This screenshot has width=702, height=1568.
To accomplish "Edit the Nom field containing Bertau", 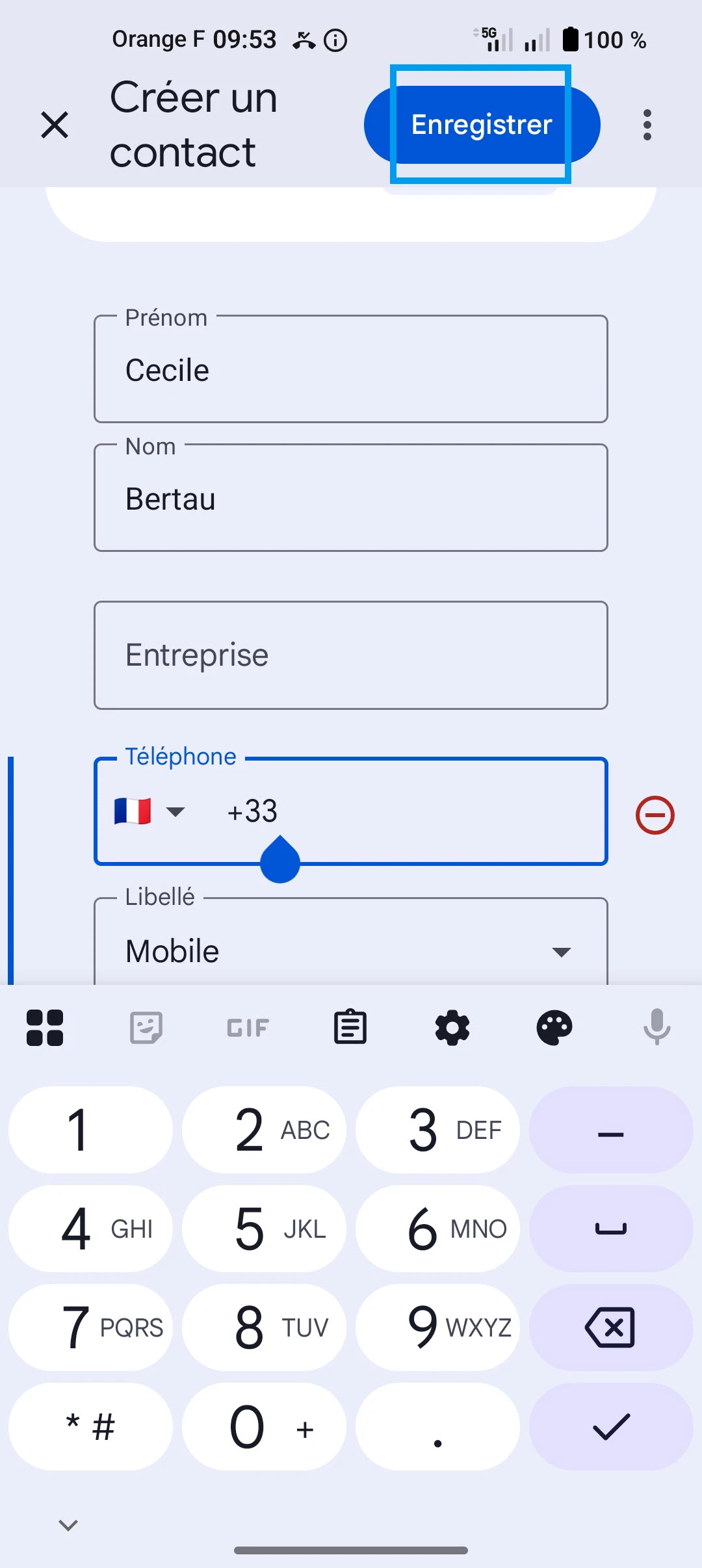I will click(351, 499).
